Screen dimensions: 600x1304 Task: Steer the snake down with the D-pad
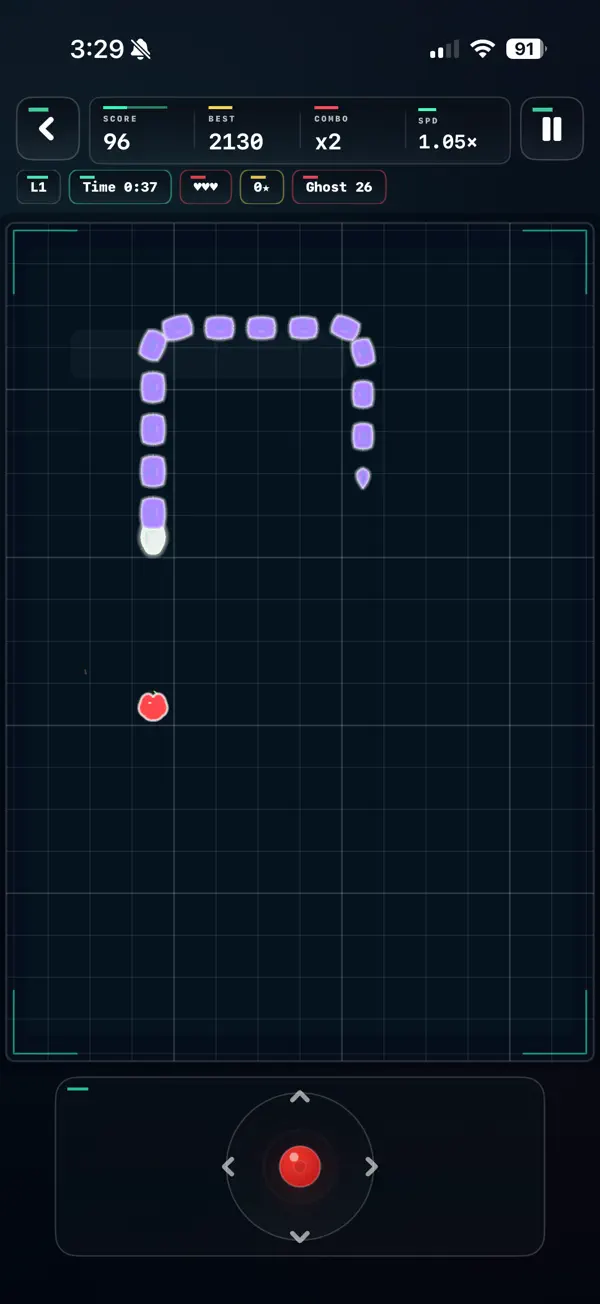click(299, 1236)
